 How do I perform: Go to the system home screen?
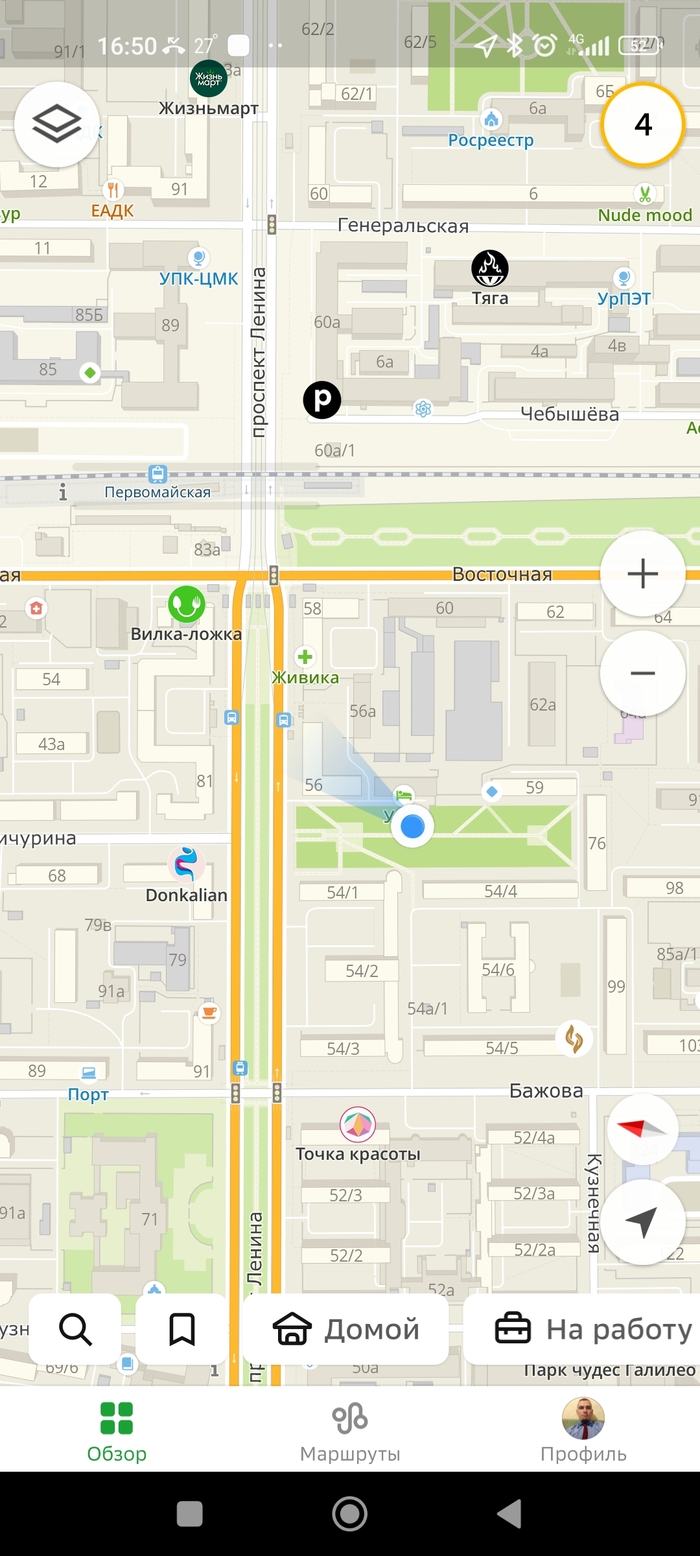[349, 1514]
